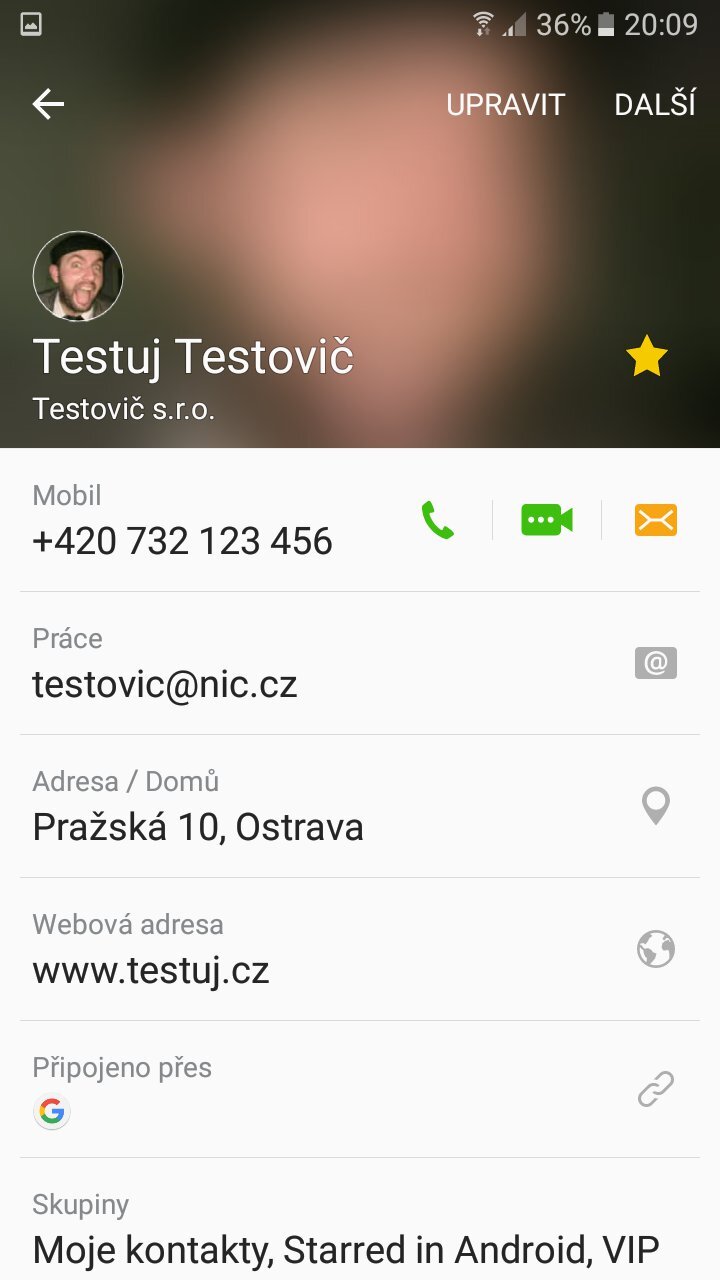Tap UPRAVIT to edit the contact
720x1280 pixels.
point(505,105)
